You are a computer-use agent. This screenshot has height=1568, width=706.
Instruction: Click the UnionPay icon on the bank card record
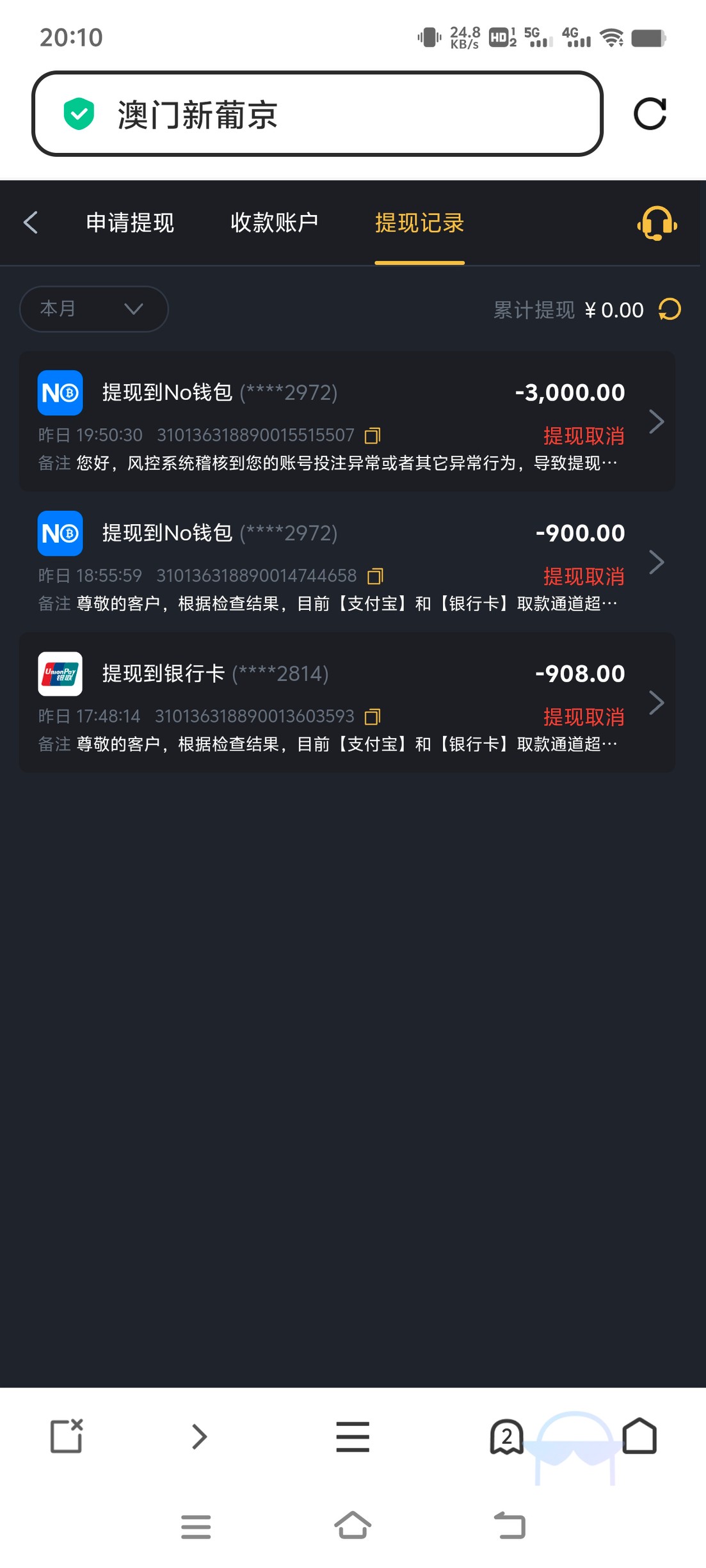point(60,674)
